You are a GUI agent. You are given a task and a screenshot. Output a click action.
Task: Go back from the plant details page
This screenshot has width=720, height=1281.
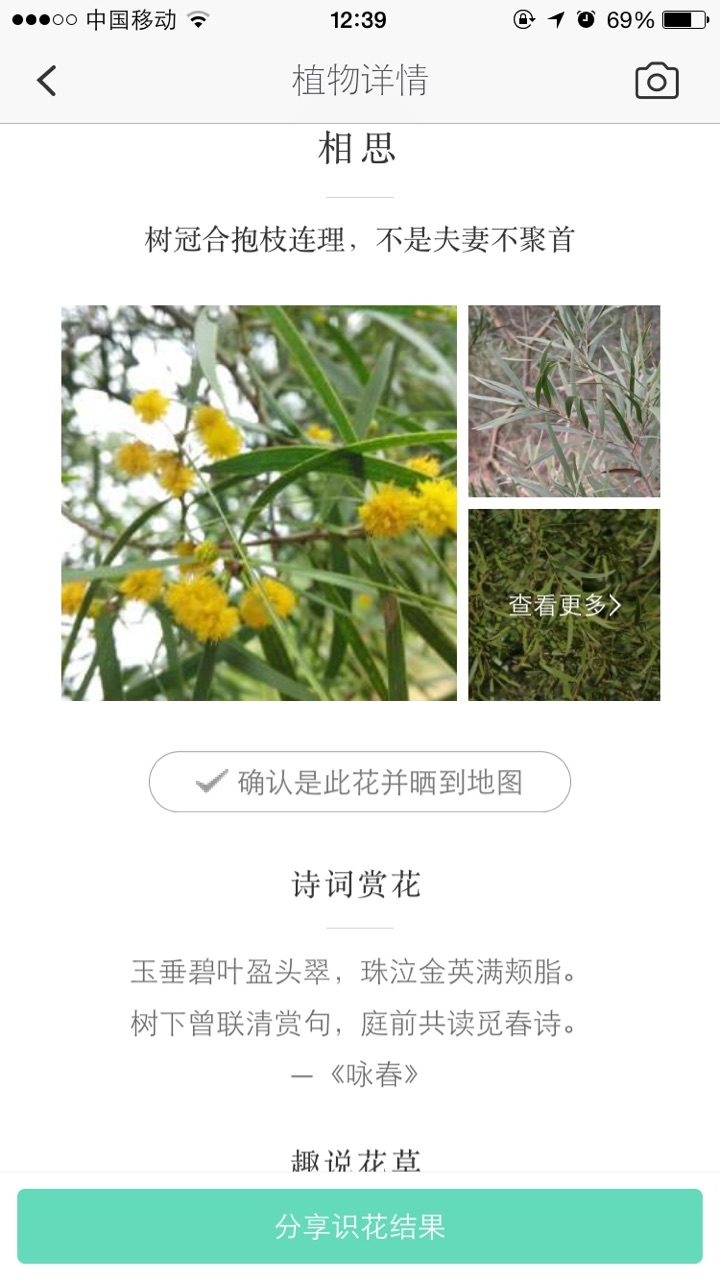[47, 81]
